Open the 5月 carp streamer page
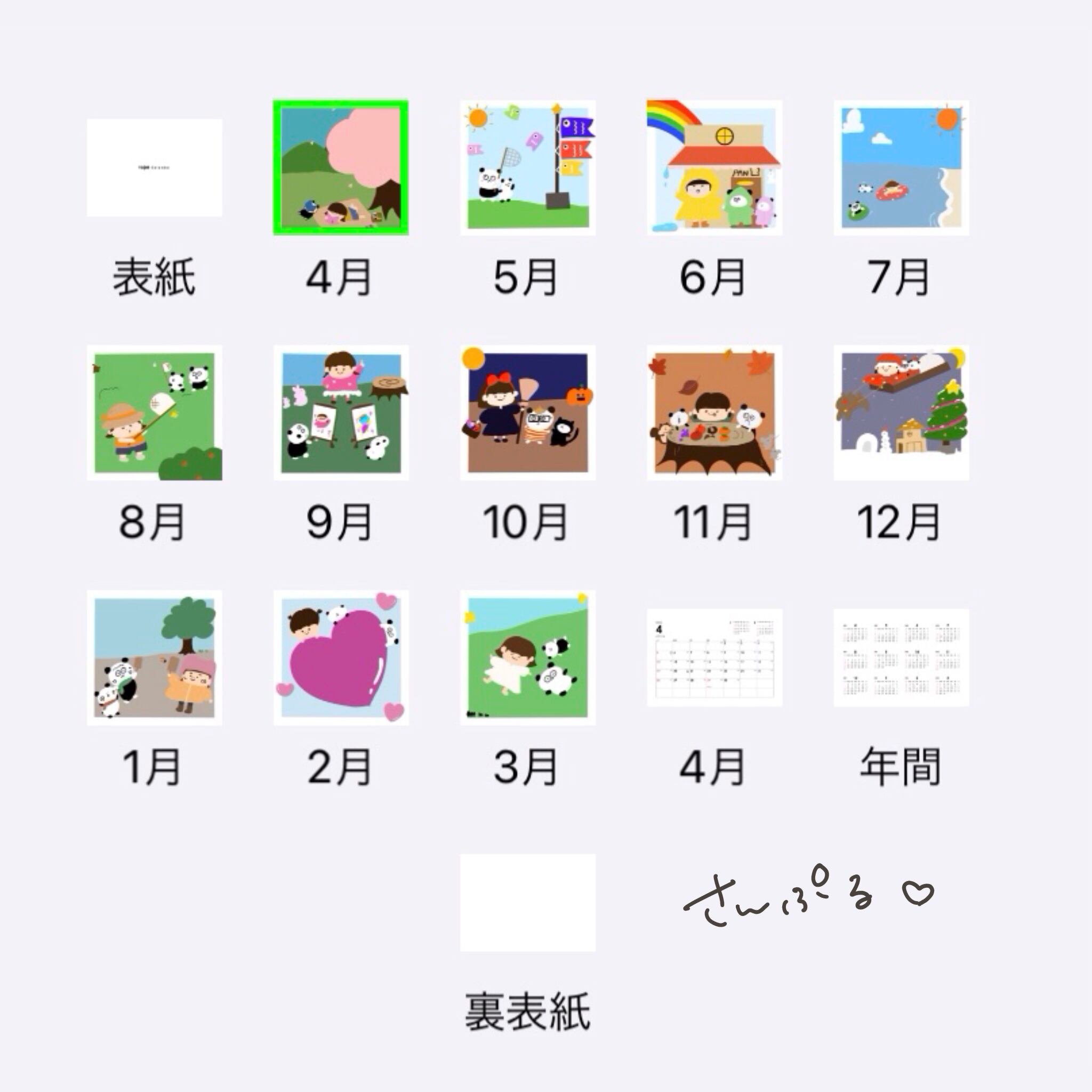Image resolution: width=1092 pixels, height=1092 pixels. (527, 167)
